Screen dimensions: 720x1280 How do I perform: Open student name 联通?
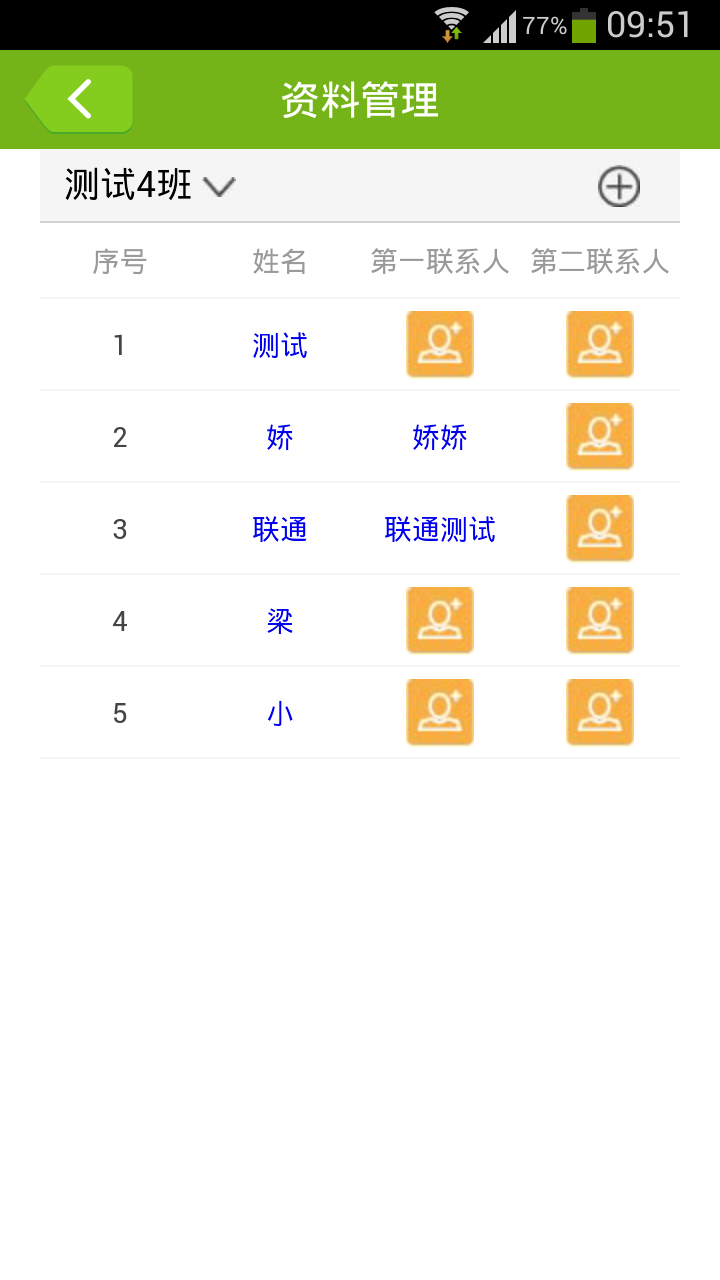pyautogui.click(x=280, y=530)
